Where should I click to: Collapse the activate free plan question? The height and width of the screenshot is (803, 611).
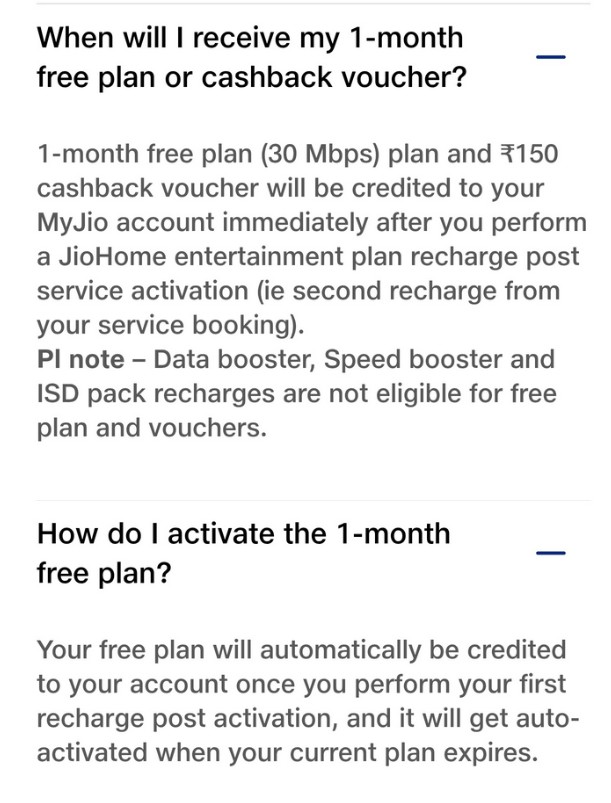551,552
